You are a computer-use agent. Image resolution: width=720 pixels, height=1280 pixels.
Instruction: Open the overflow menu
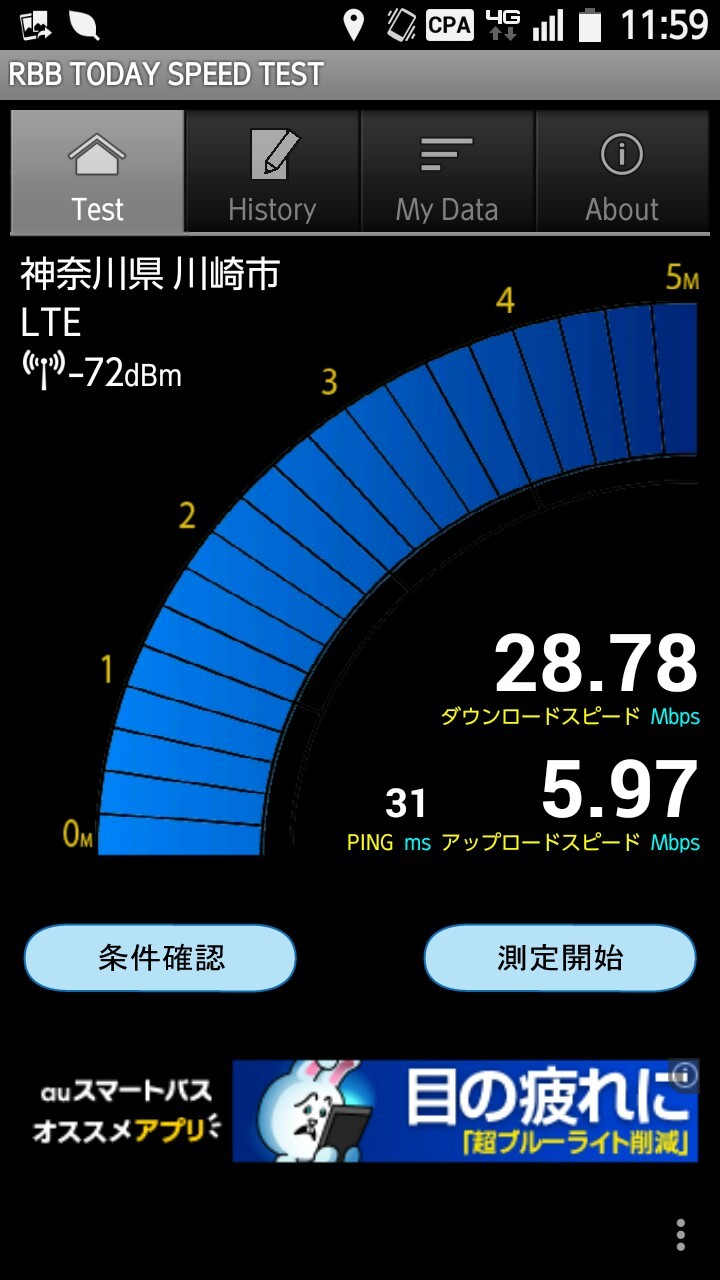coord(681,1234)
